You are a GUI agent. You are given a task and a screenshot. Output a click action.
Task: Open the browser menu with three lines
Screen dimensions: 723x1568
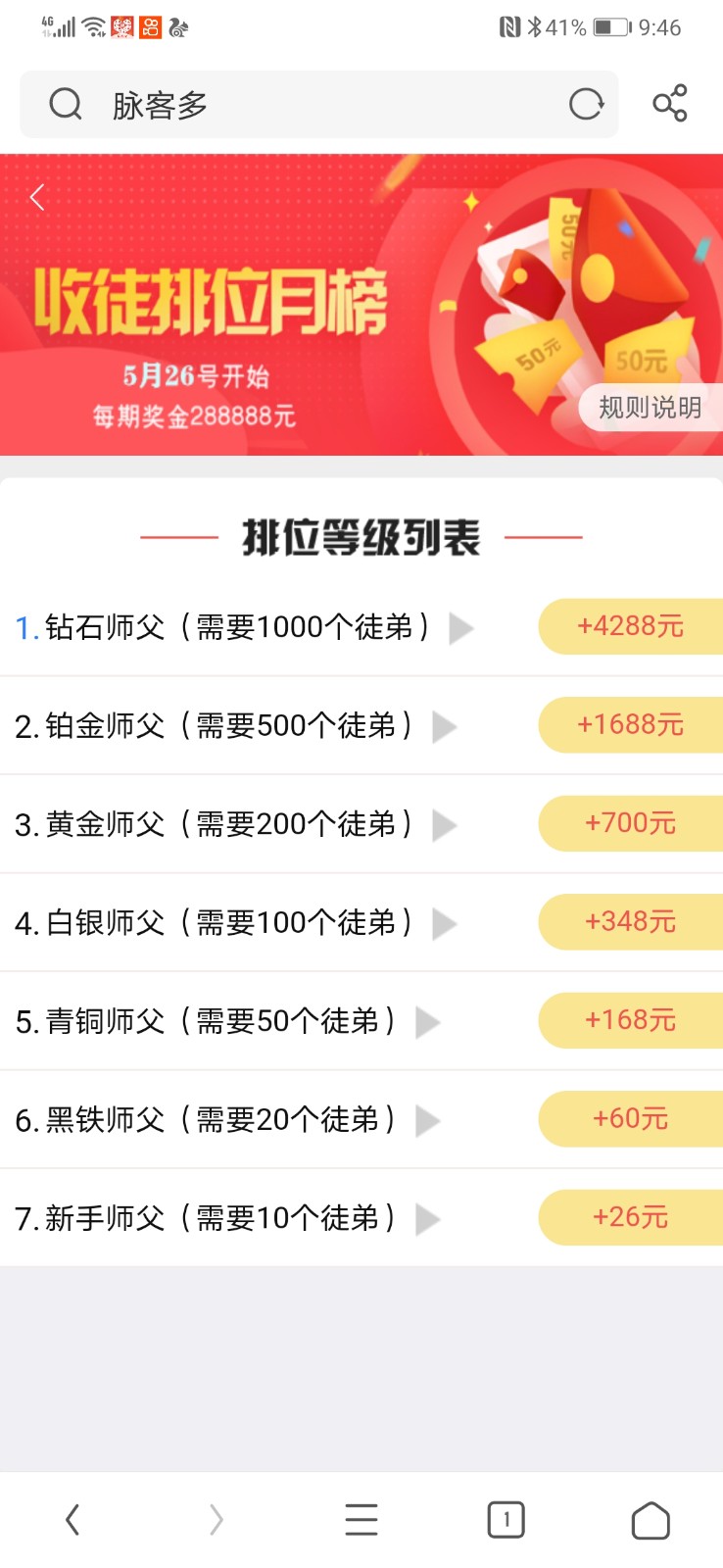click(x=361, y=1520)
